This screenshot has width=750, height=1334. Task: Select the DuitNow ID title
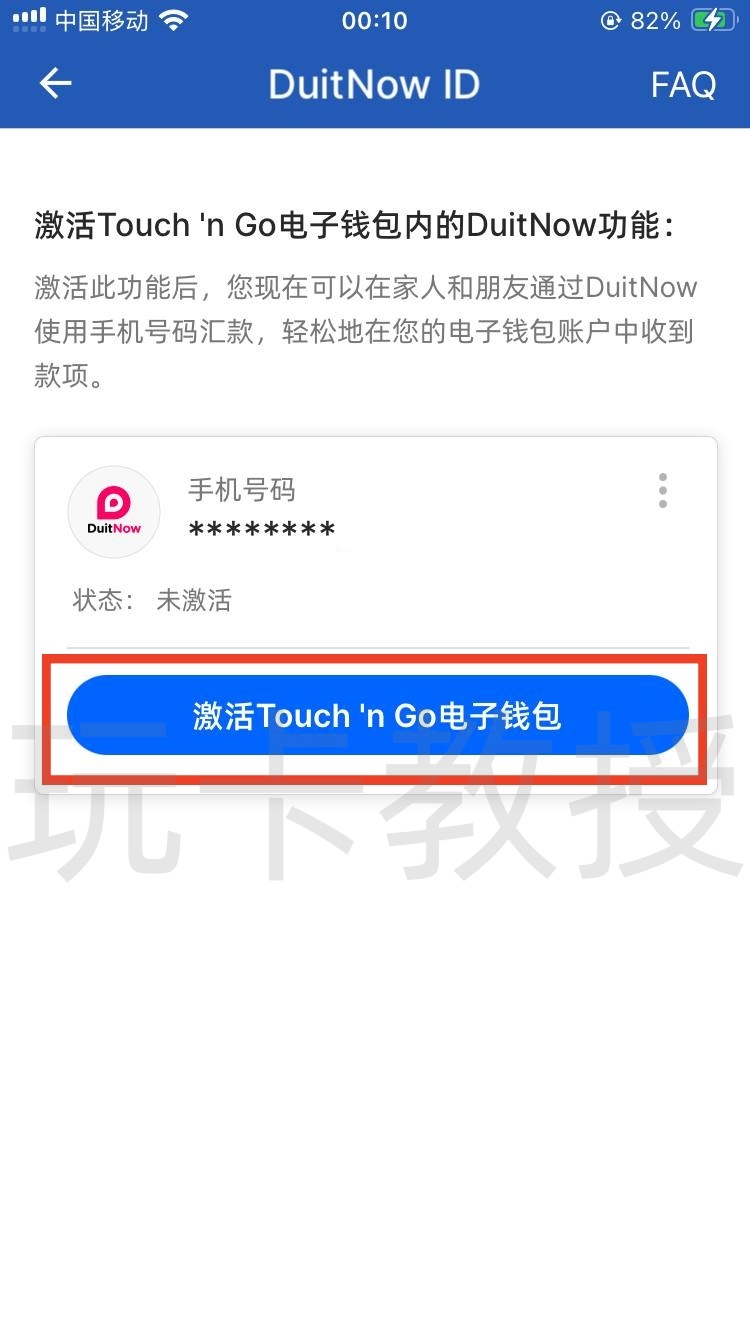pyautogui.click(x=374, y=84)
